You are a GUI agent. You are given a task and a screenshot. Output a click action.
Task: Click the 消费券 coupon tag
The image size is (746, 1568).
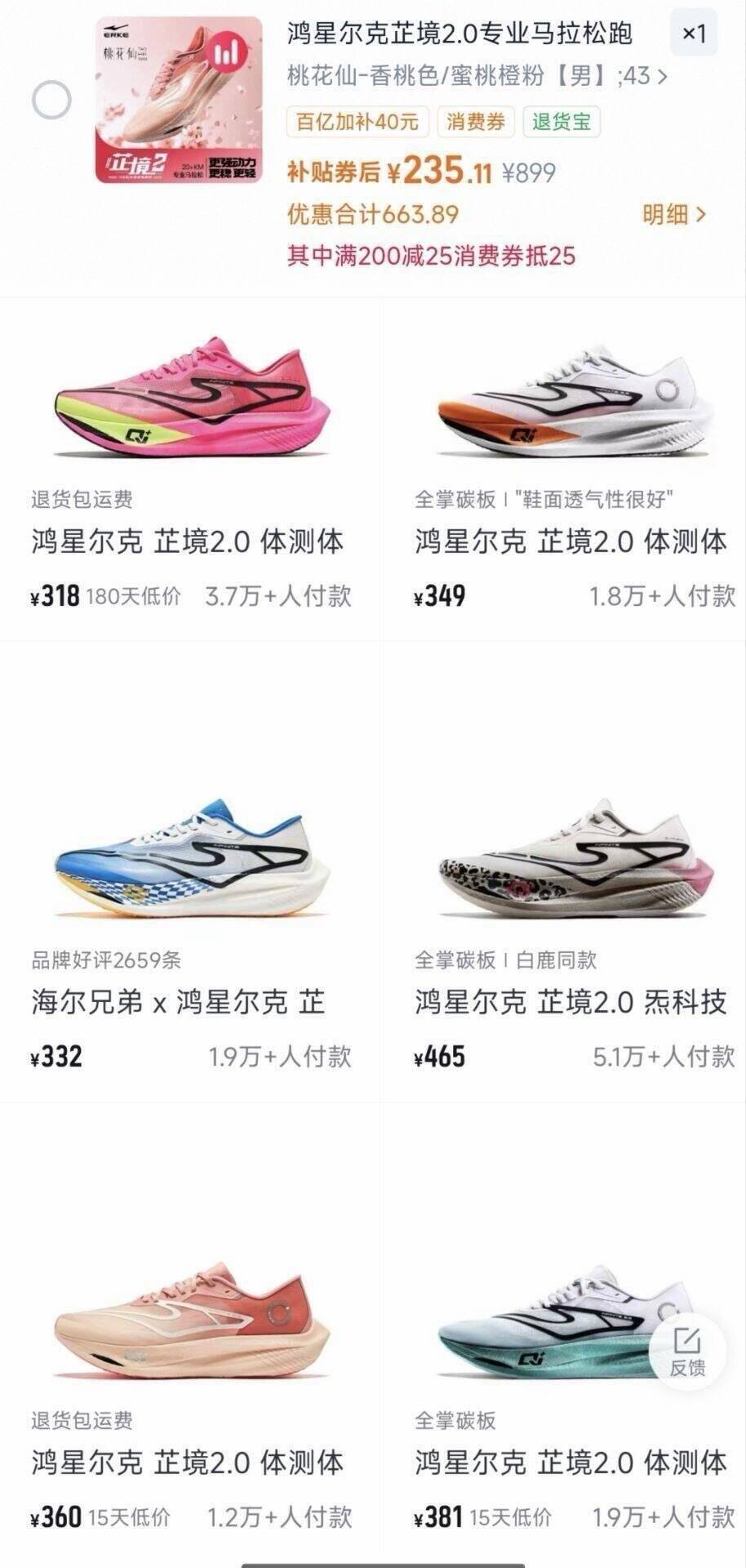point(476,122)
